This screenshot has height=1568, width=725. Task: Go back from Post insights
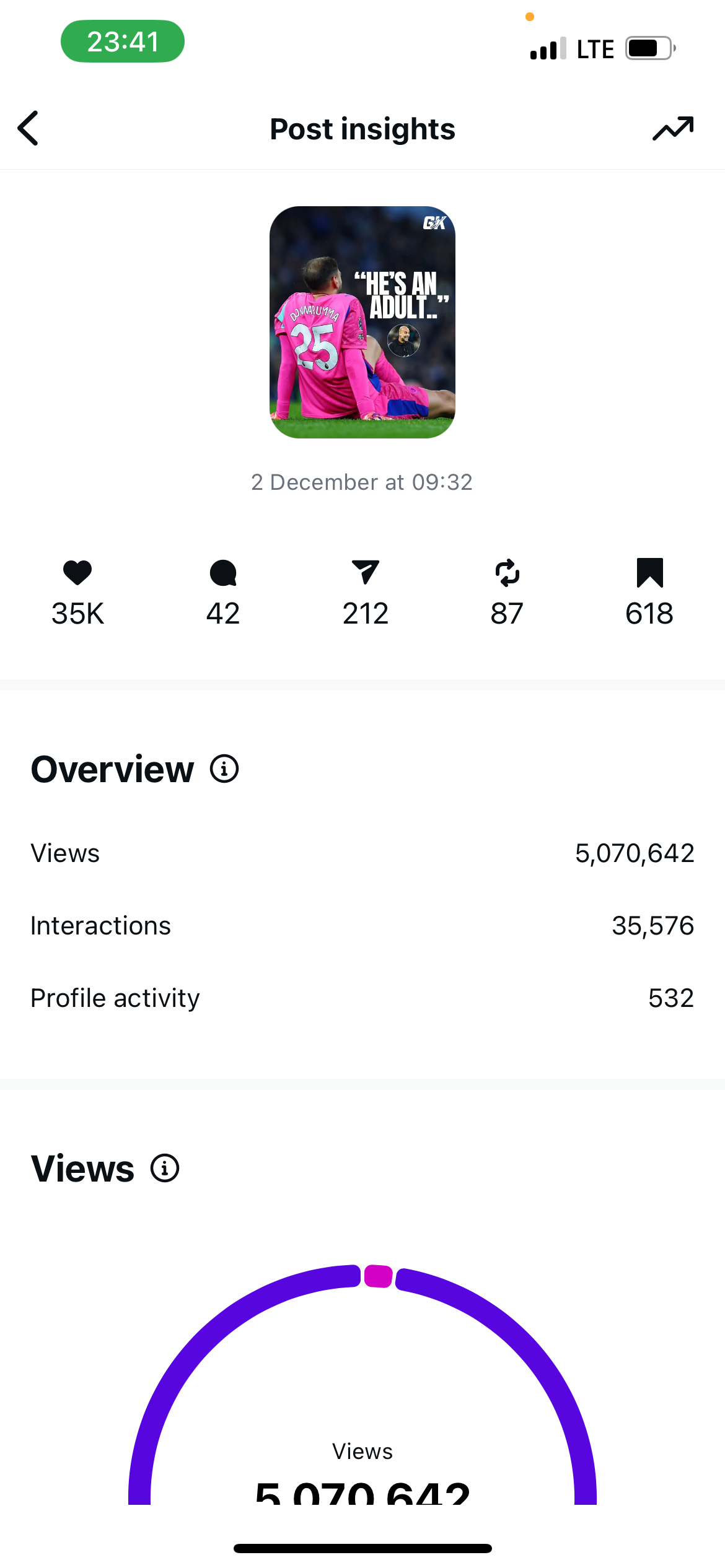coord(28,128)
